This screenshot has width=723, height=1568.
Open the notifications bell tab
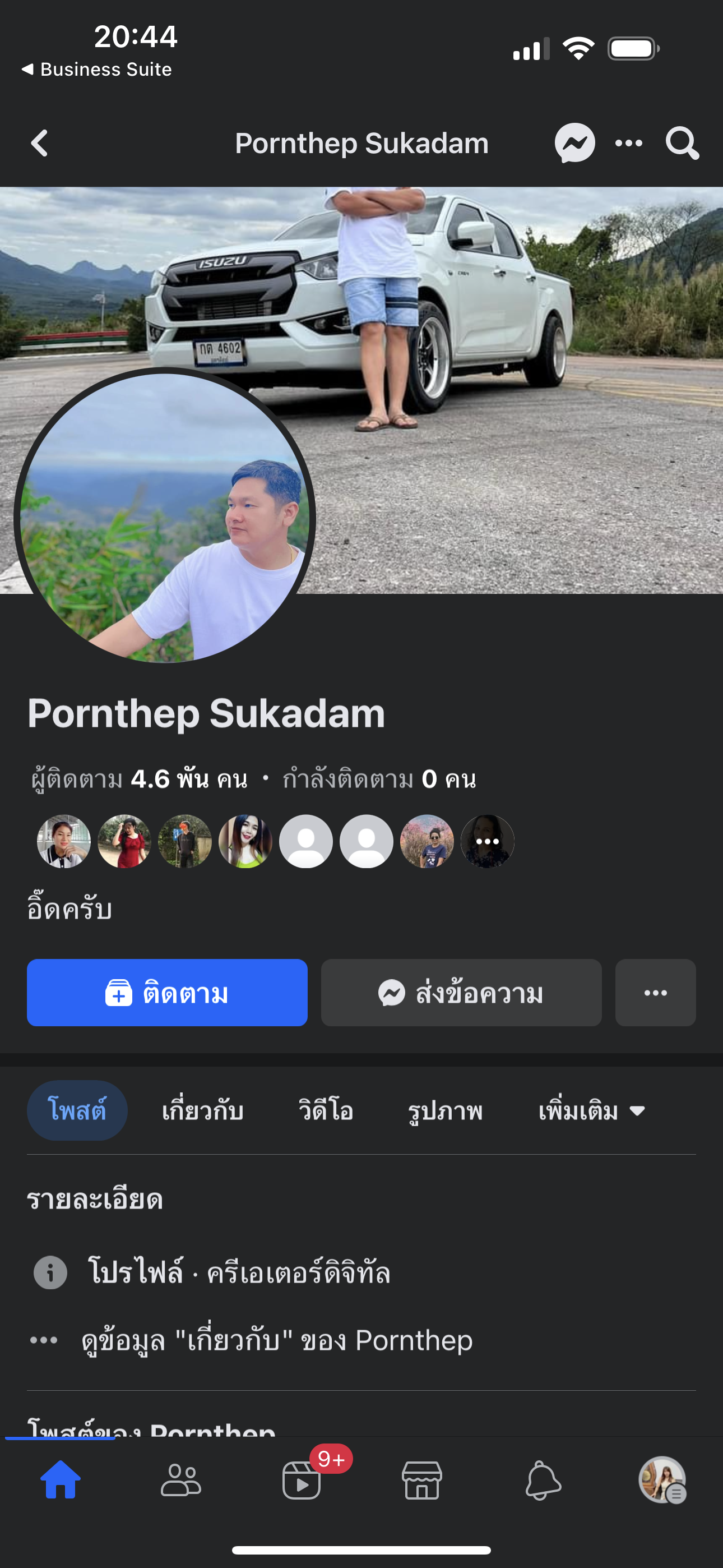pyautogui.click(x=543, y=1480)
